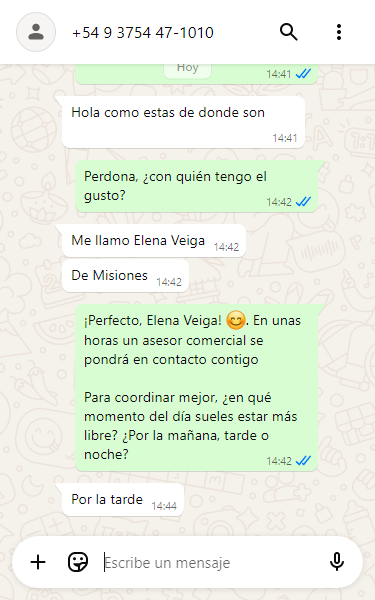Tap the microphone to record voice message
The width and height of the screenshot is (375, 600).
coord(337,562)
